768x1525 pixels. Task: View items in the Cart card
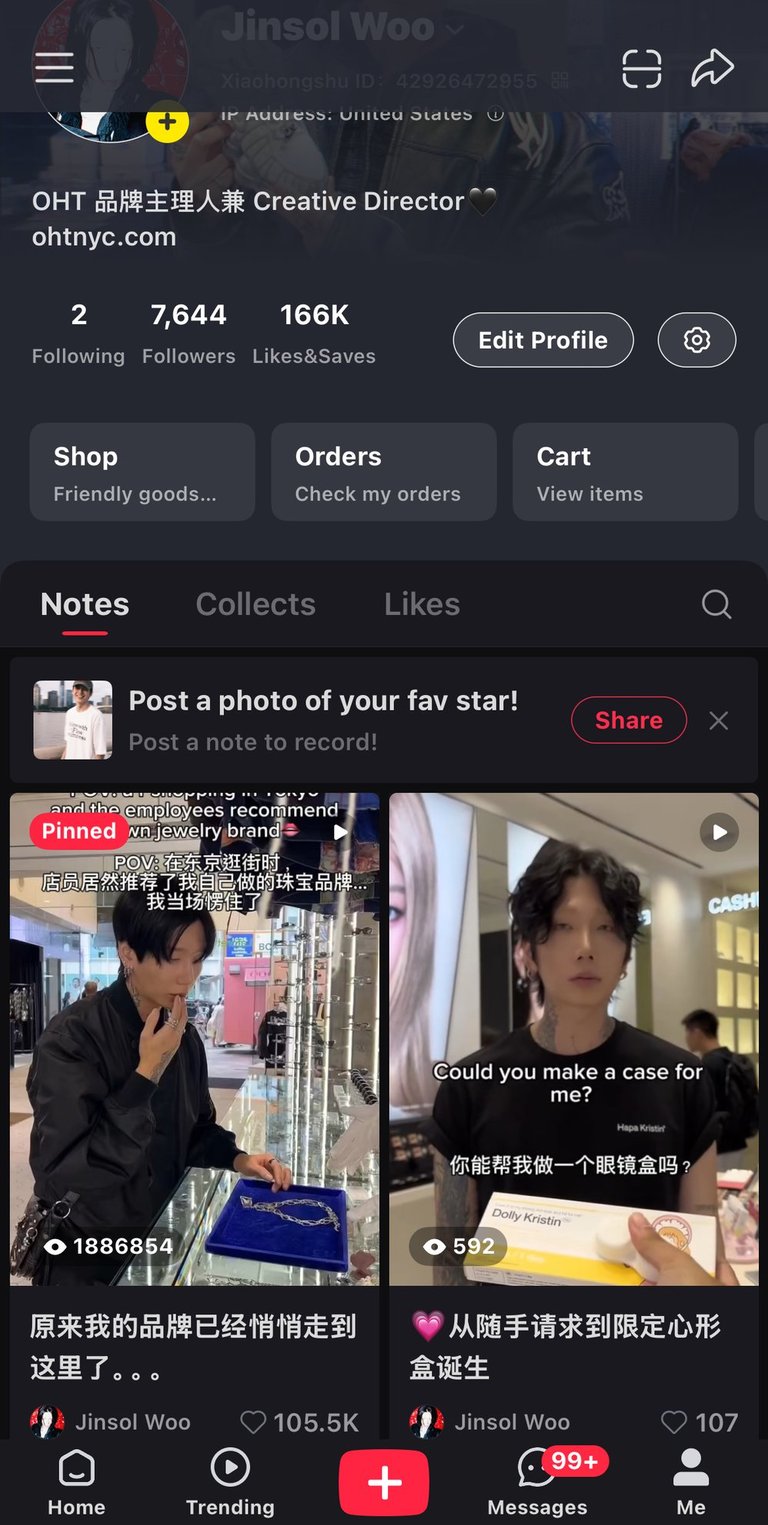pyautogui.click(x=625, y=472)
